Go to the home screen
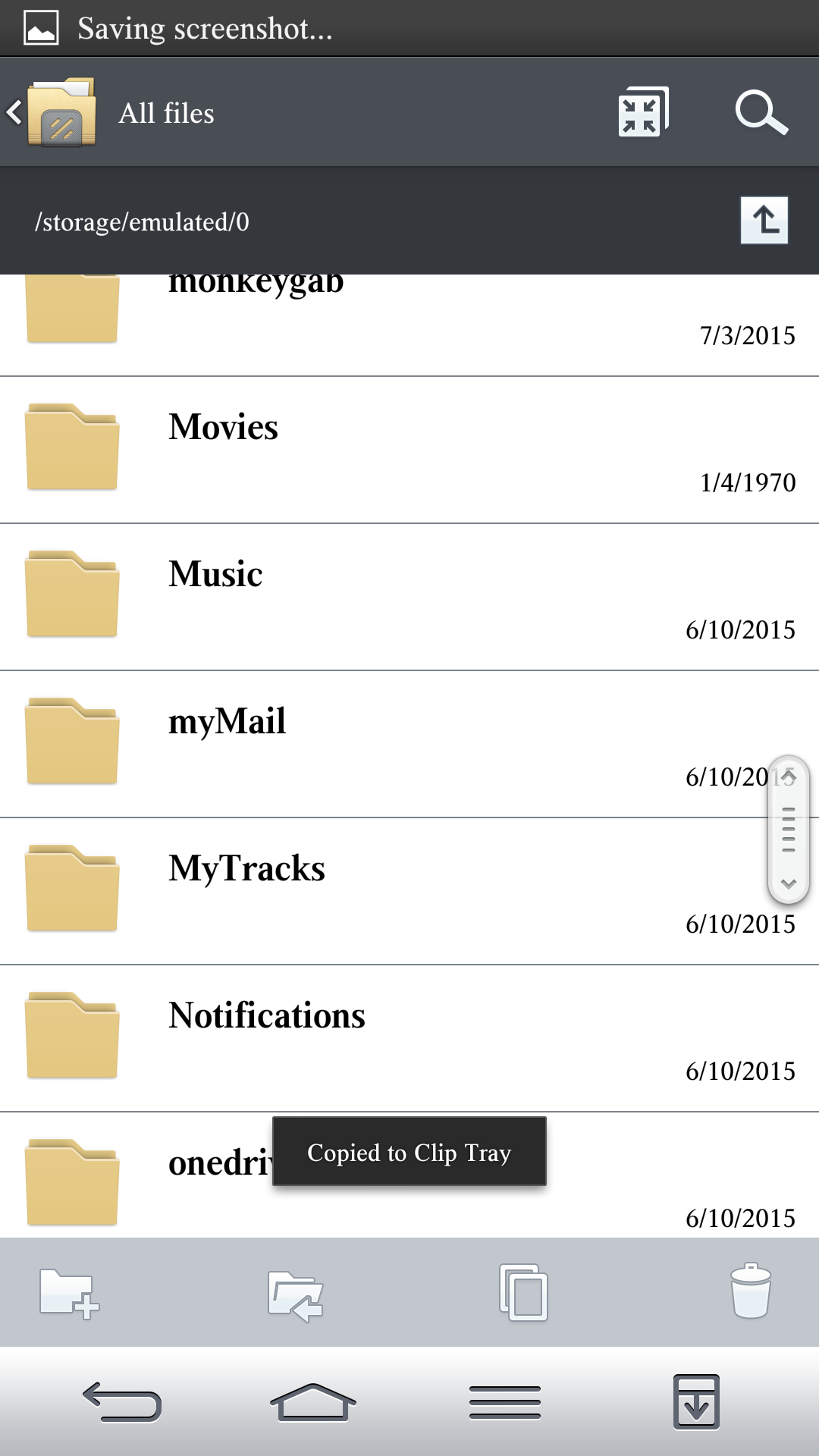The height and width of the screenshot is (1456, 819). pos(312,1401)
